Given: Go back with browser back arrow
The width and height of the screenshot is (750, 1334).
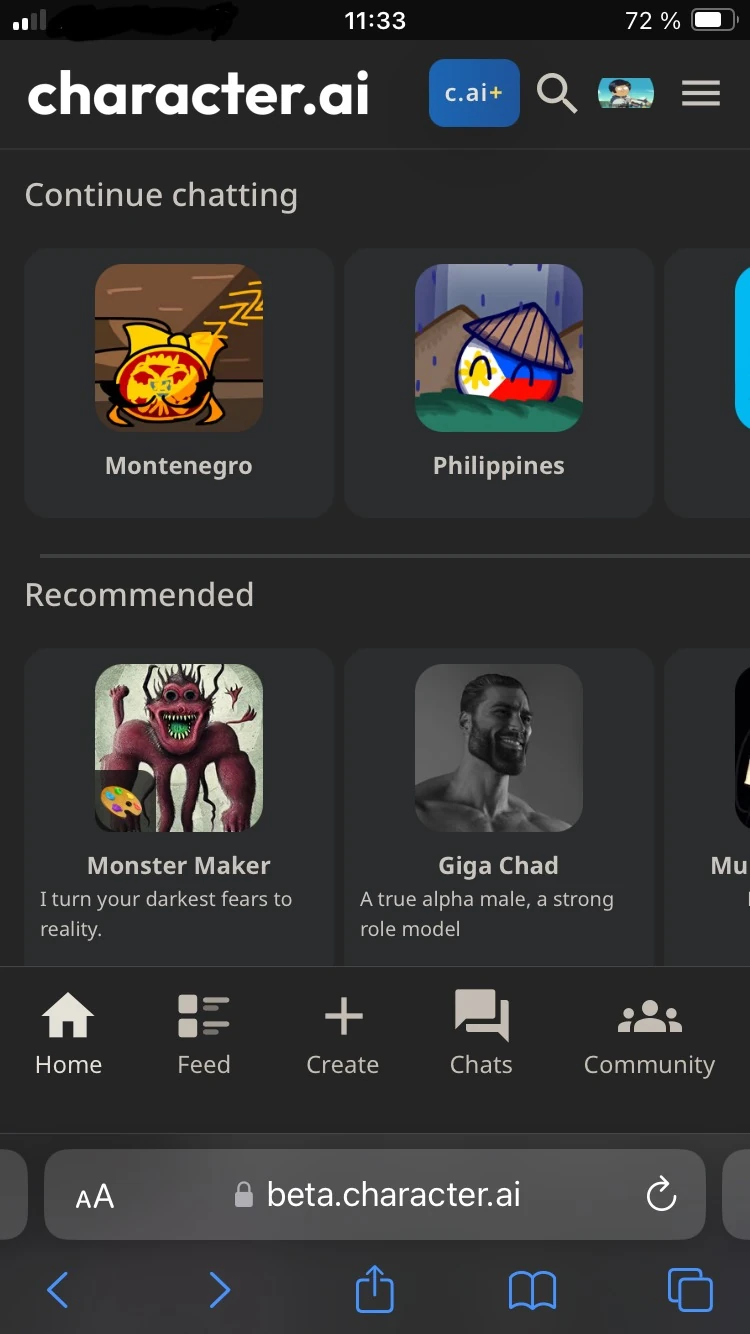Looking at the screenshot, I should tap(58, 1290).
